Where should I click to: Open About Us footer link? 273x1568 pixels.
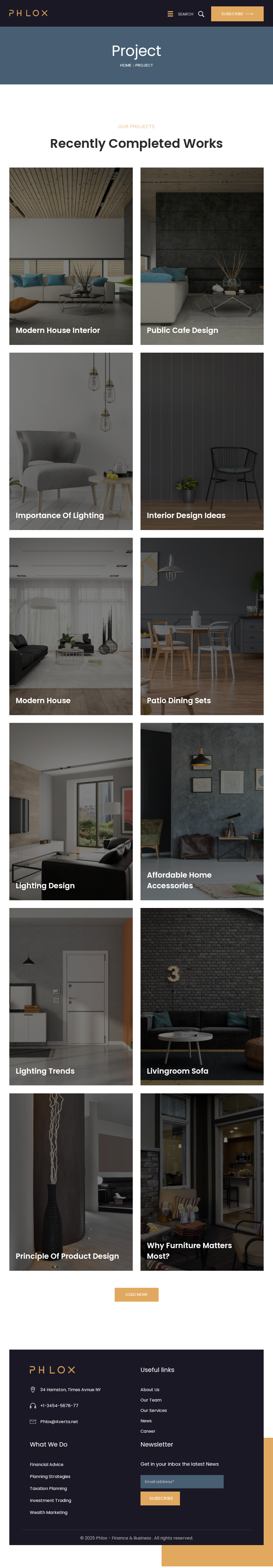click(x=150, y=1390)
